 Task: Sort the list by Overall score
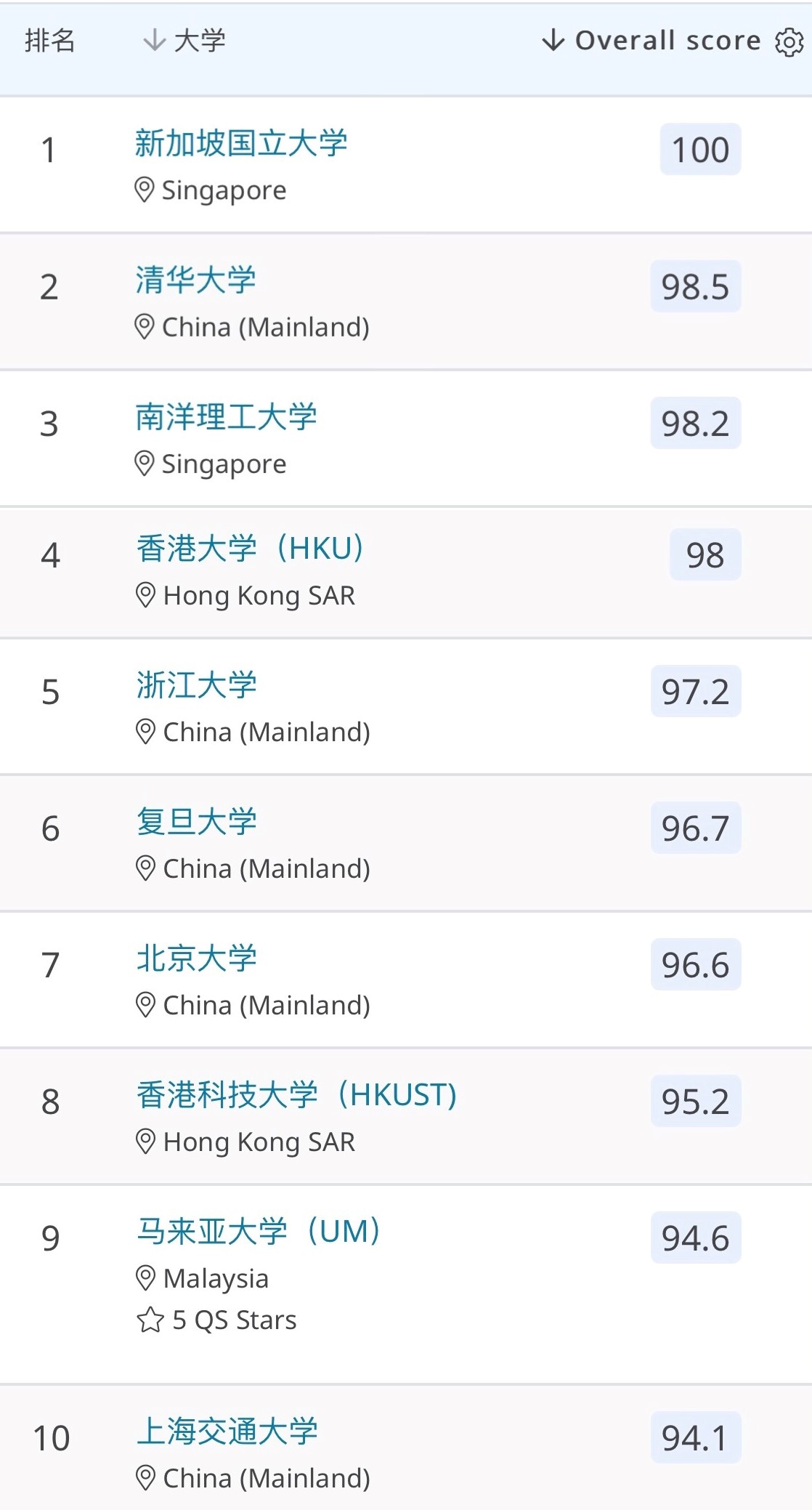[651, 41]
